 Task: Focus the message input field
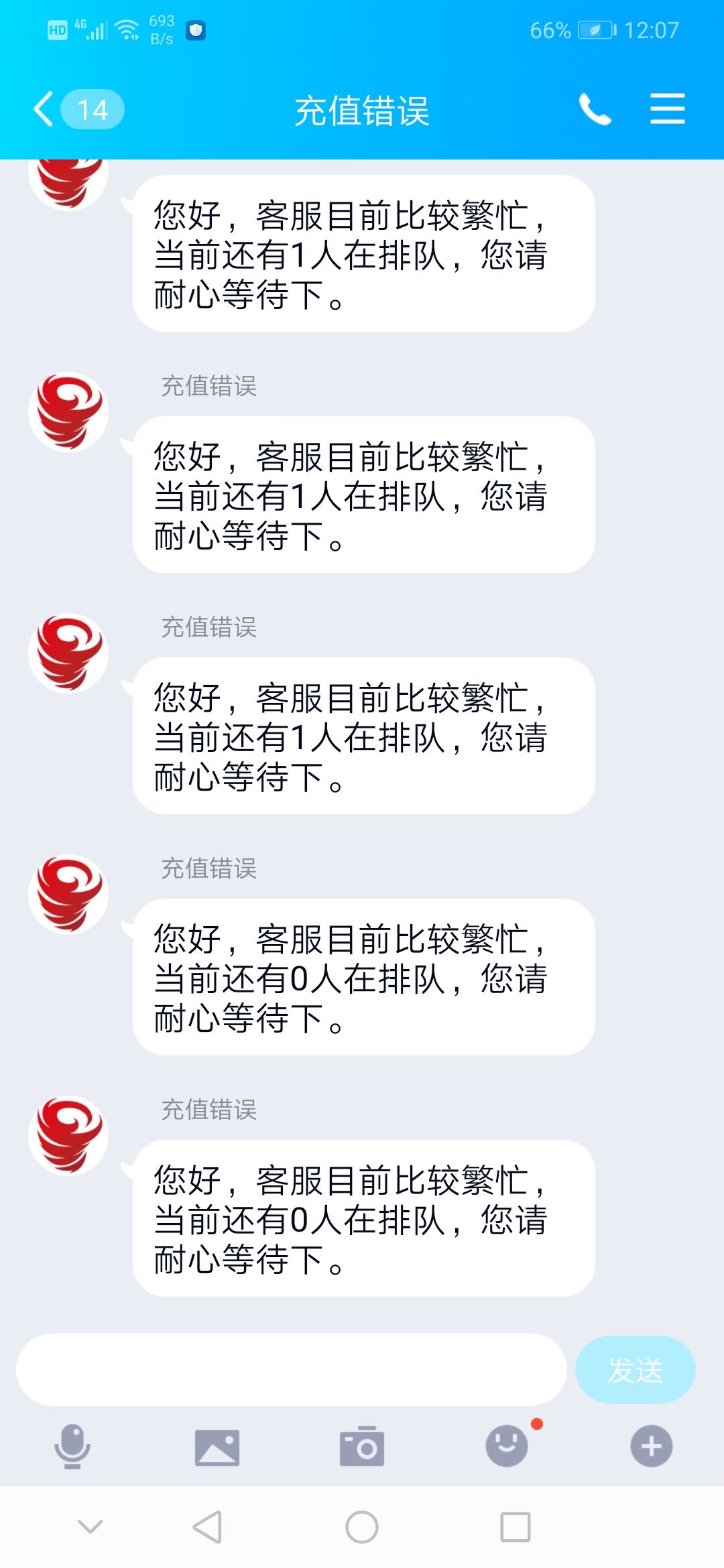[x=292, y=1370]
